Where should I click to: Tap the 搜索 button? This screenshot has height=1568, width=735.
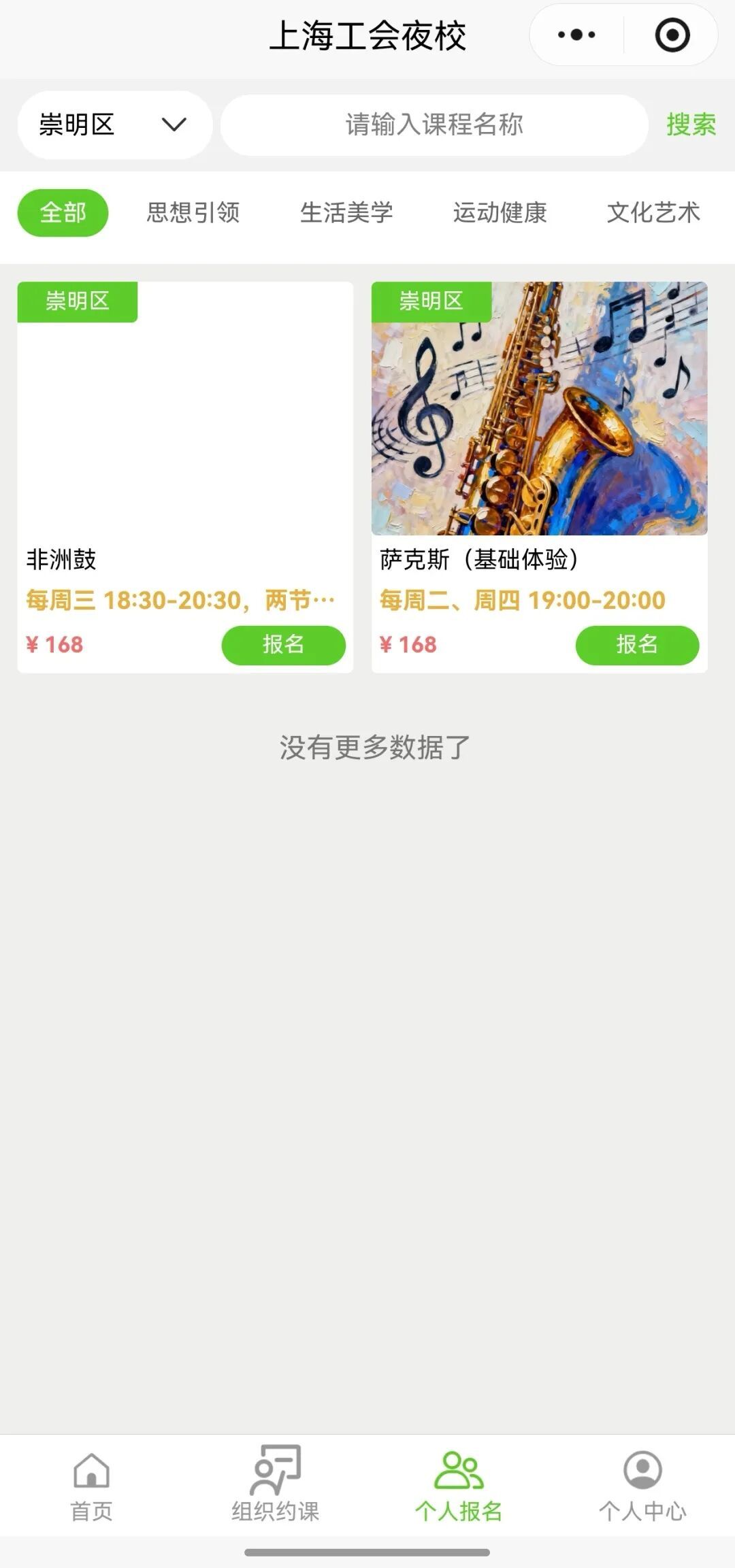click(x=691, y=124)
